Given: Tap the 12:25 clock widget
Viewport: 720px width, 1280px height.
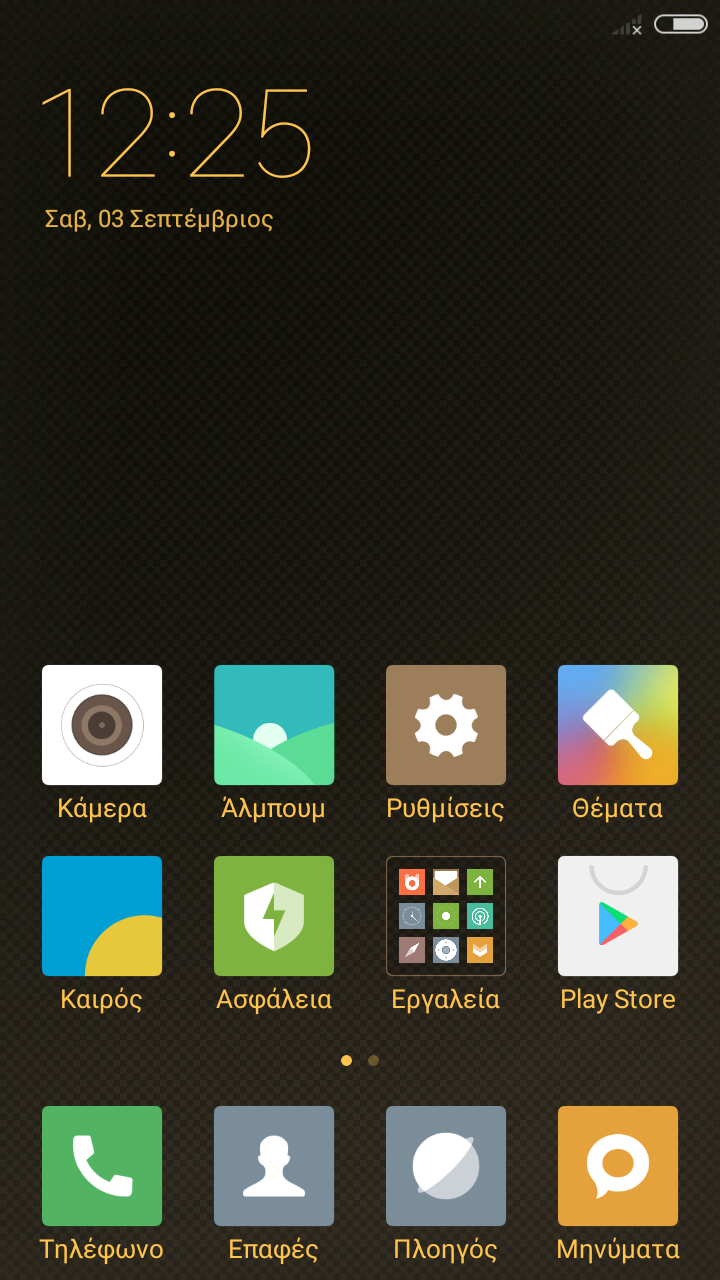Looking at the screenshot, I should 176,133.
